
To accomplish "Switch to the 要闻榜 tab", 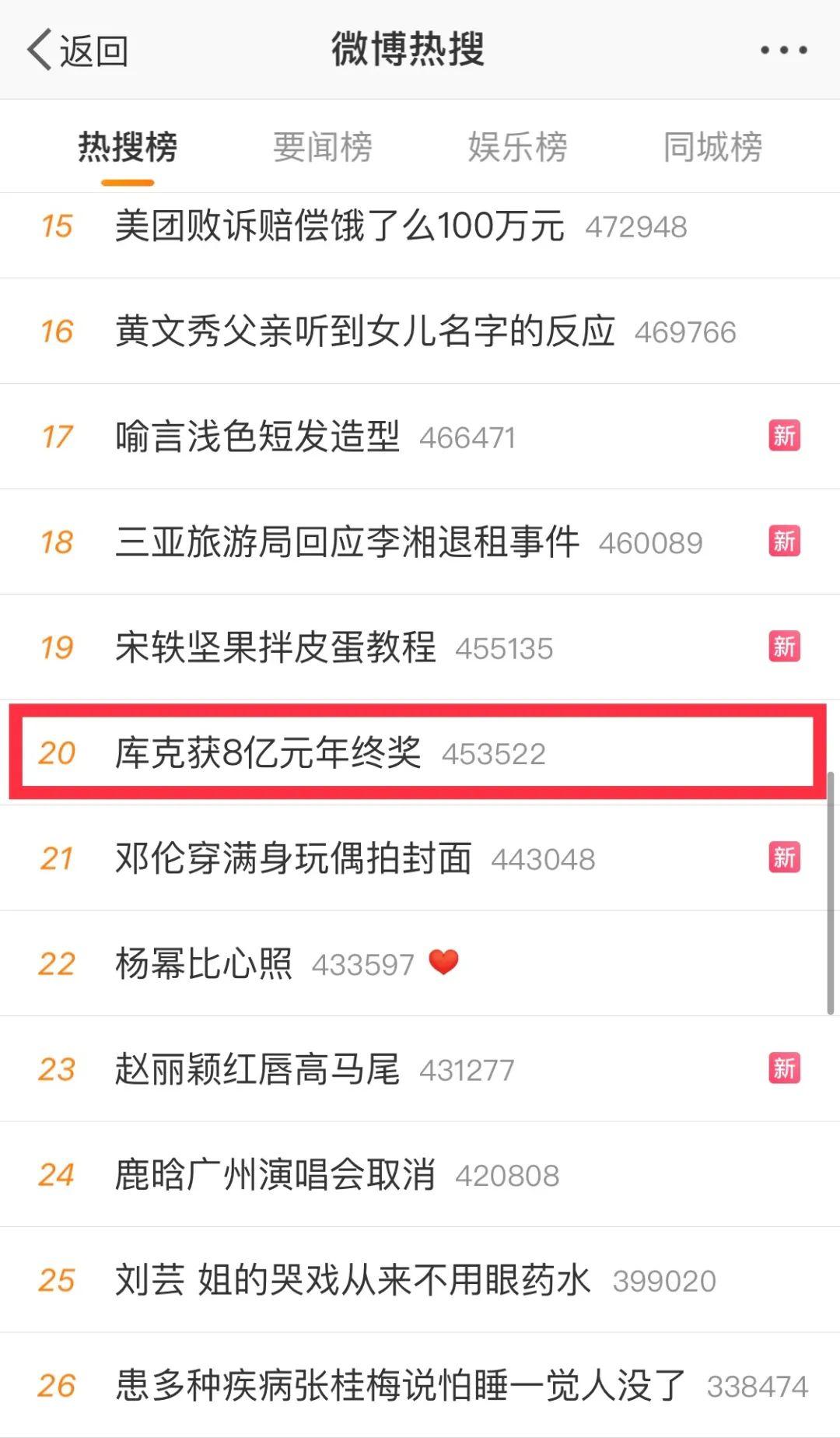I will point(322,147).
